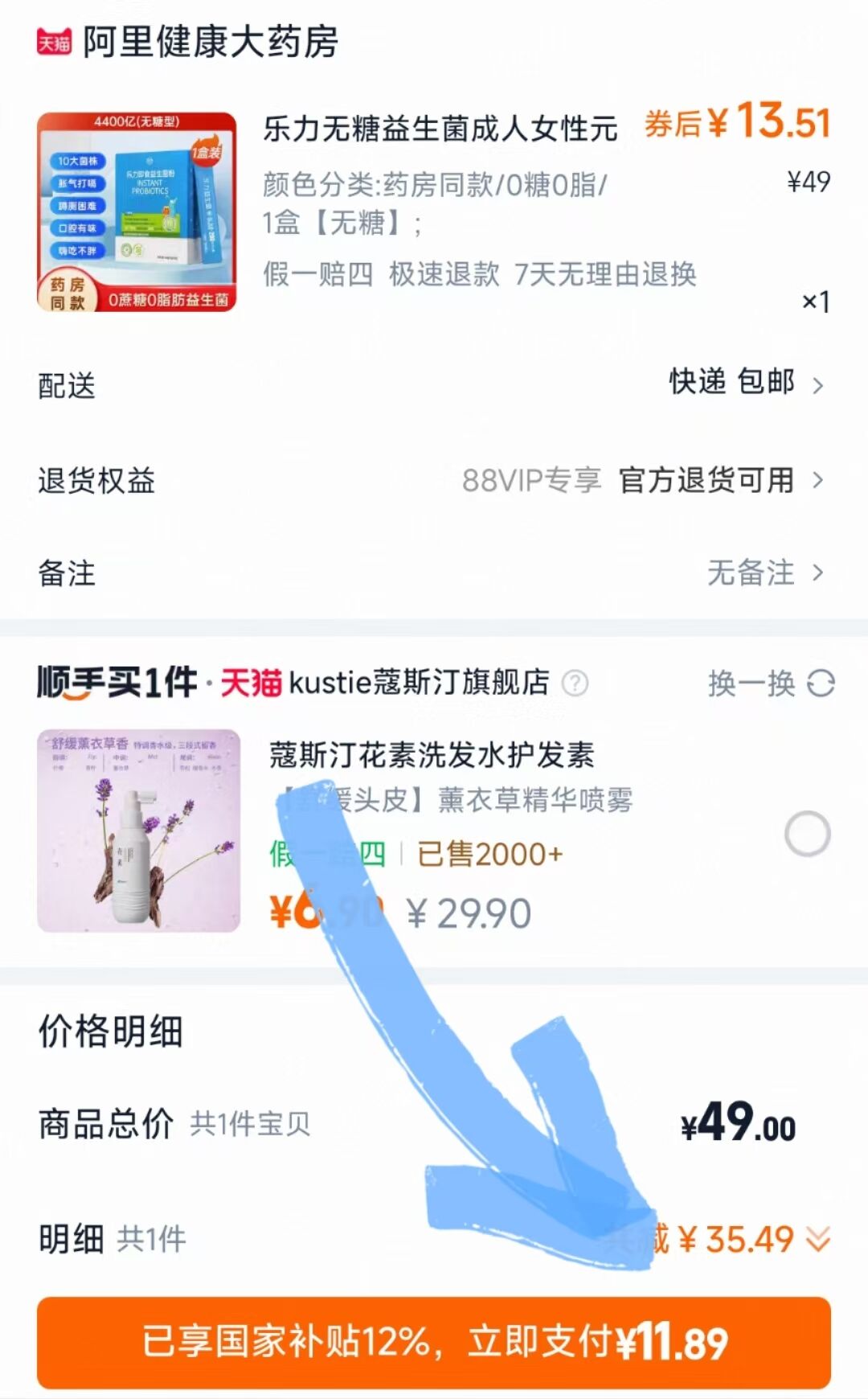868x1399 pixels.
Task: Expand the 配送 delivery options row
Action: [434, 384]
